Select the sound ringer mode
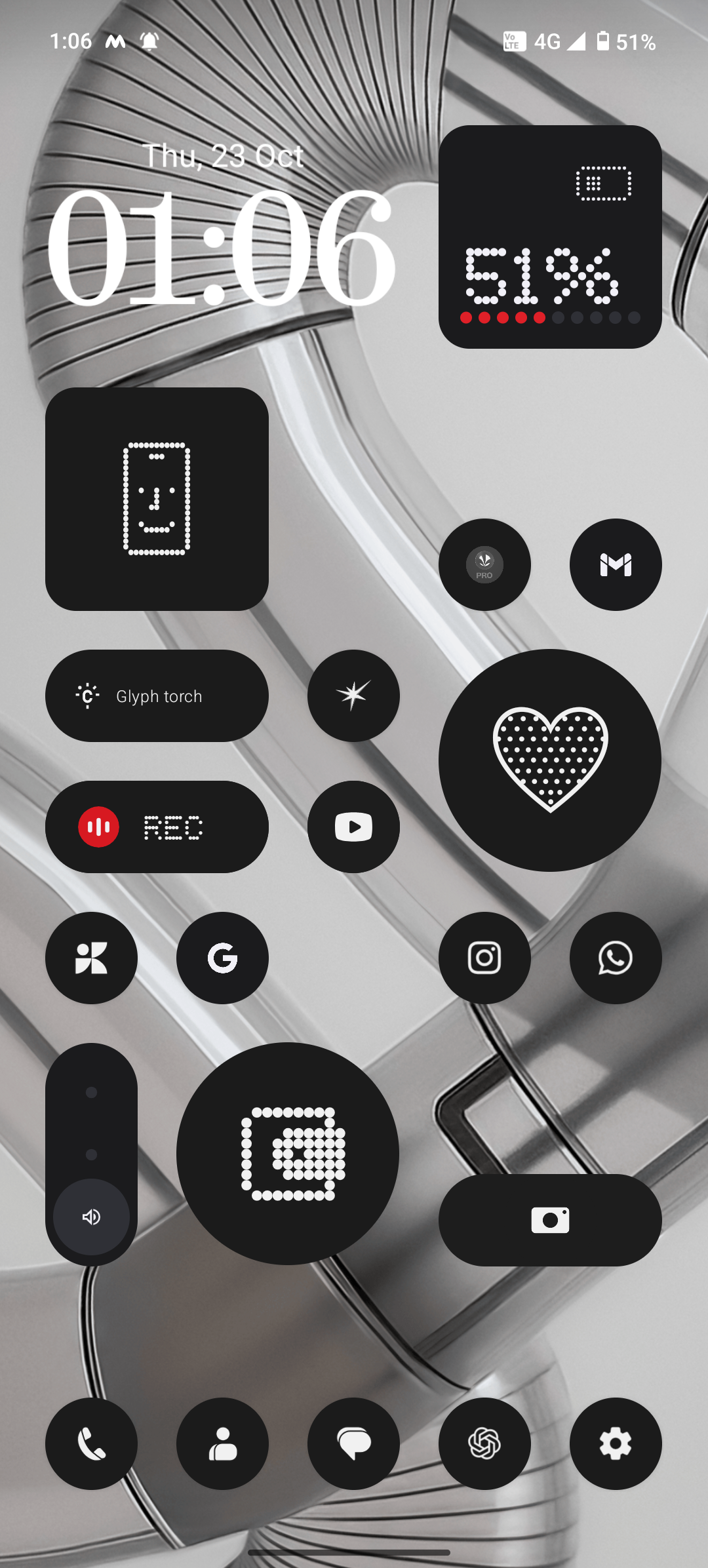708x1568 pixels. click(x=91, y=1217)
